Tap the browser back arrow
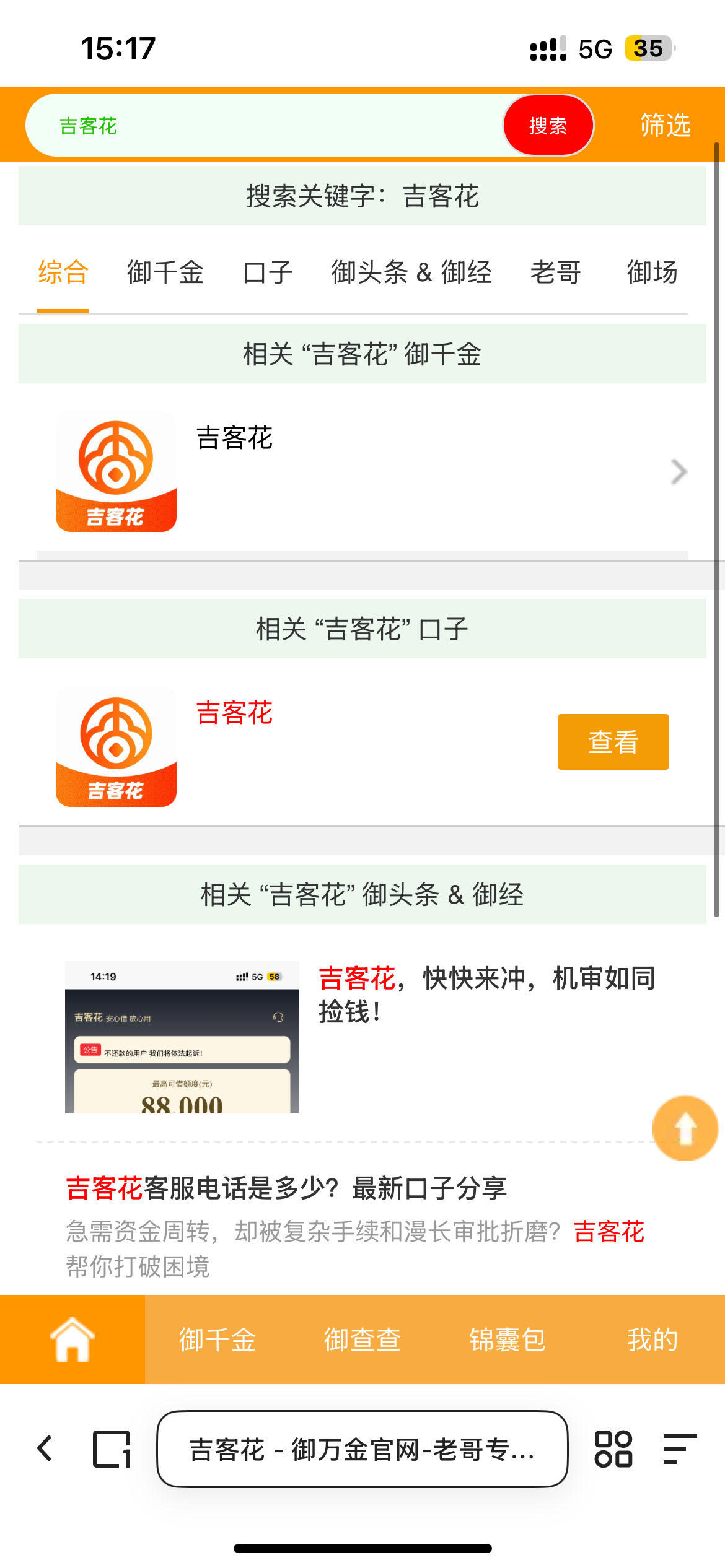 (x=45, y=1449)
